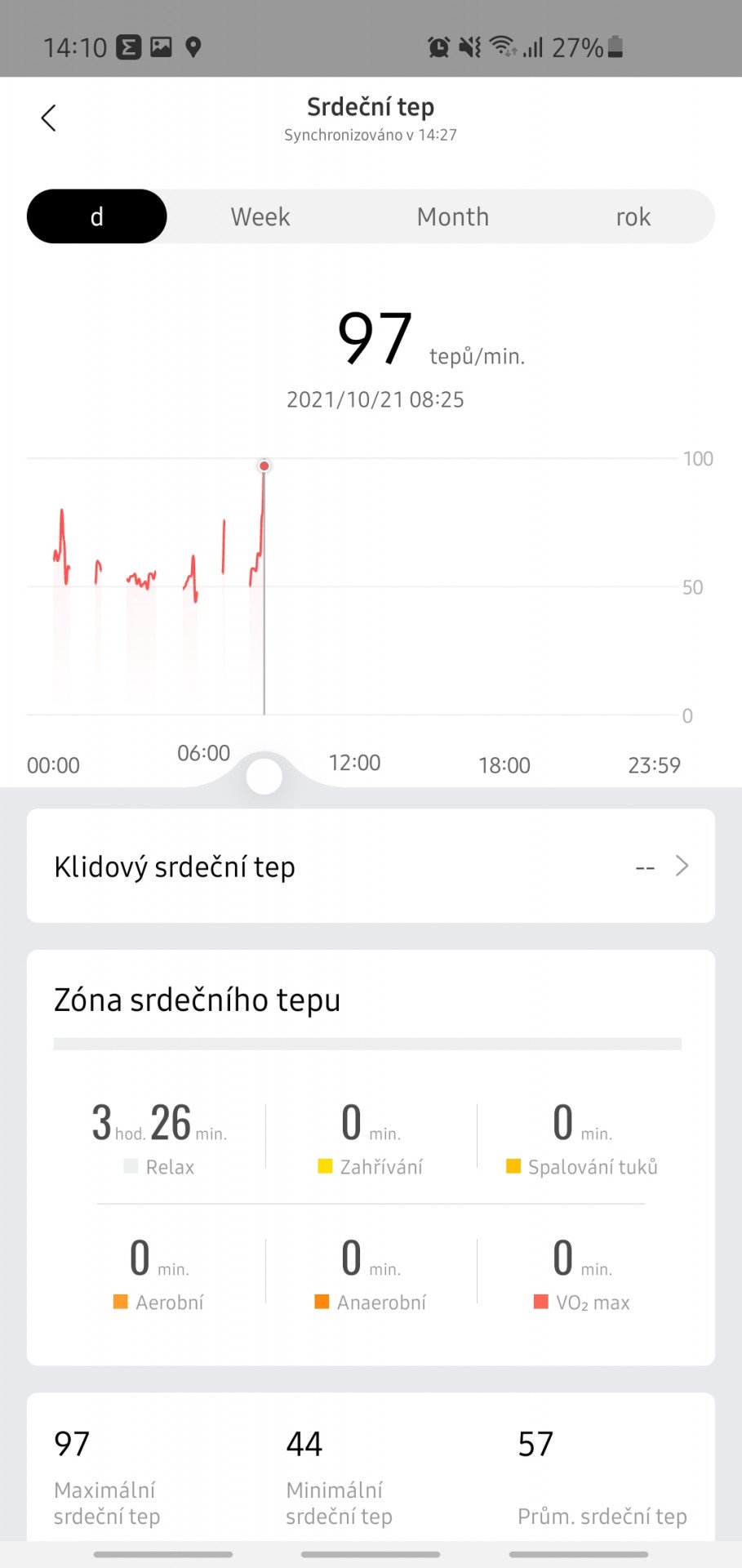Switch to the Month tab
The image size is (742, 1568).
point(453,216)
